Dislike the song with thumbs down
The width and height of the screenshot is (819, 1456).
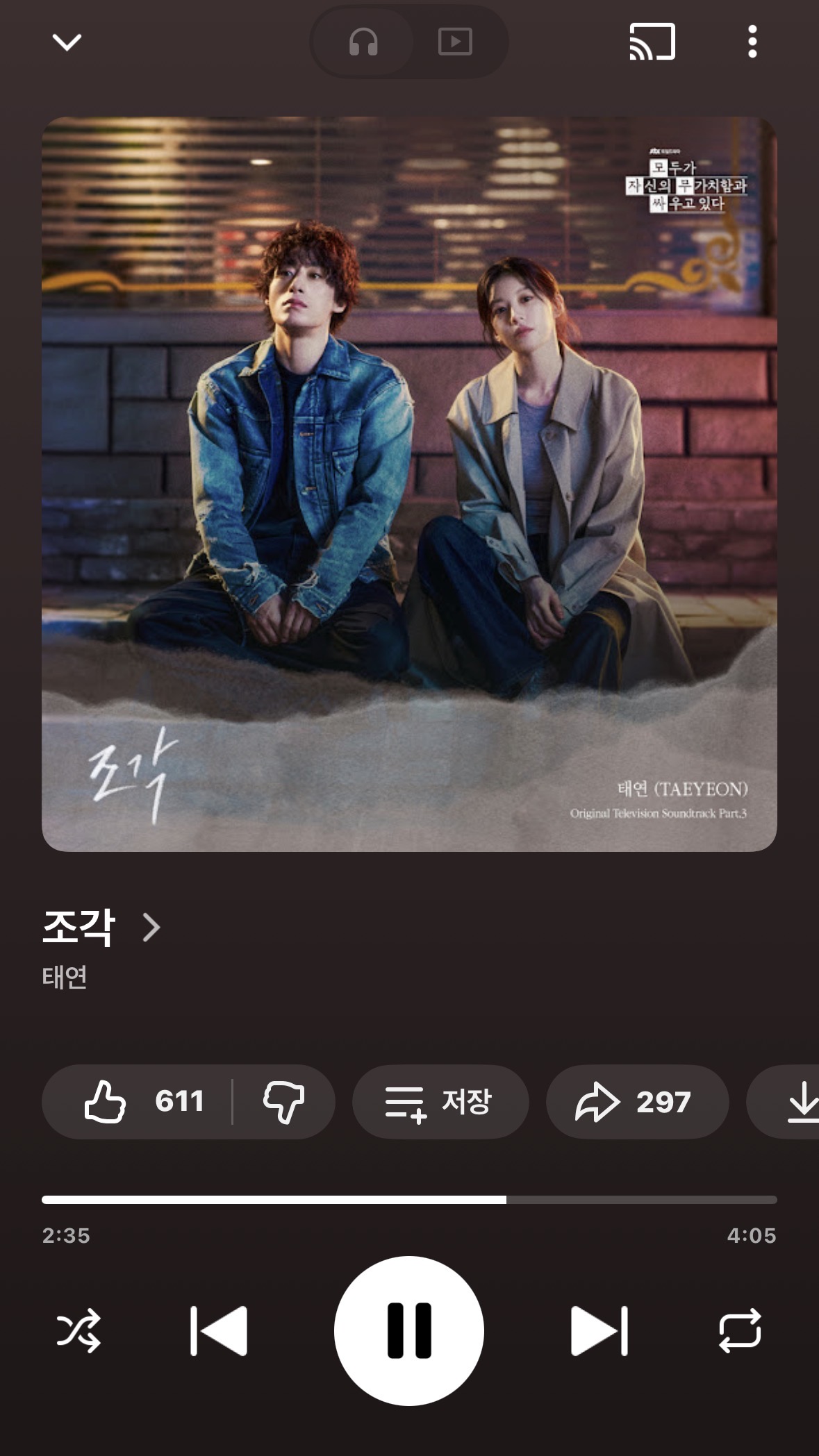coord(283,1101)
